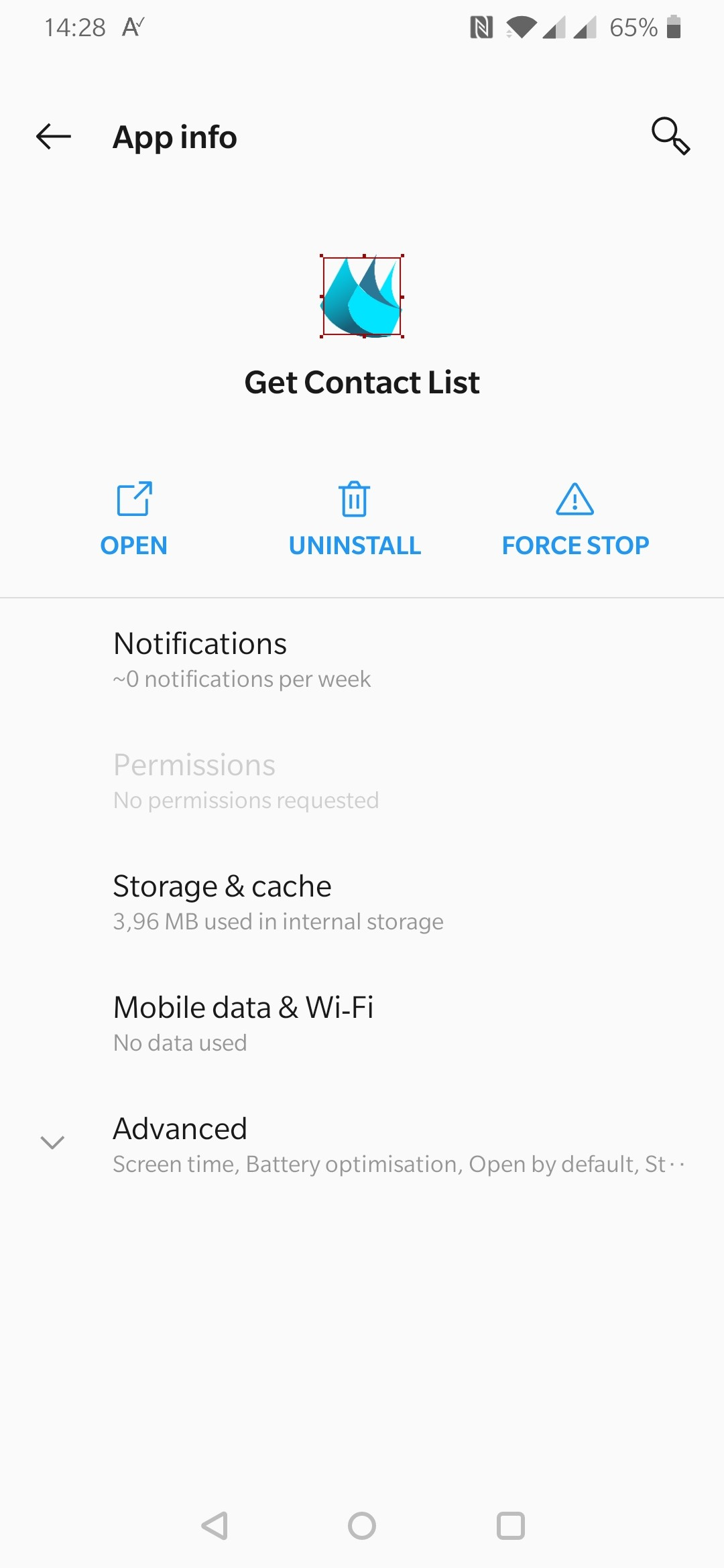Expand the Advanced section
This screenshot has height=1568, width=724.
click(362, 1144)
